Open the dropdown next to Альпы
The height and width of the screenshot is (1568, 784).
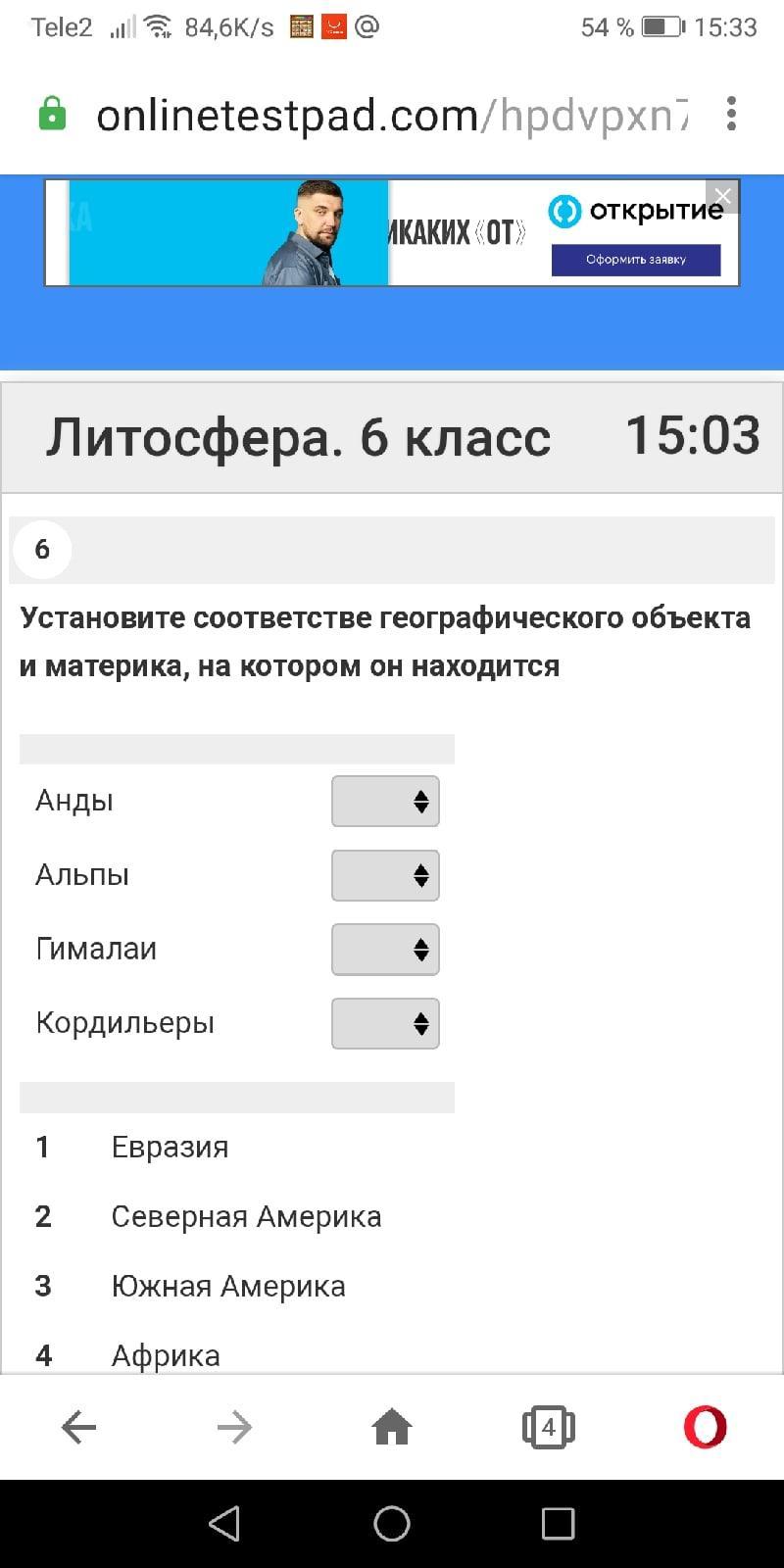tap(385, 875)
